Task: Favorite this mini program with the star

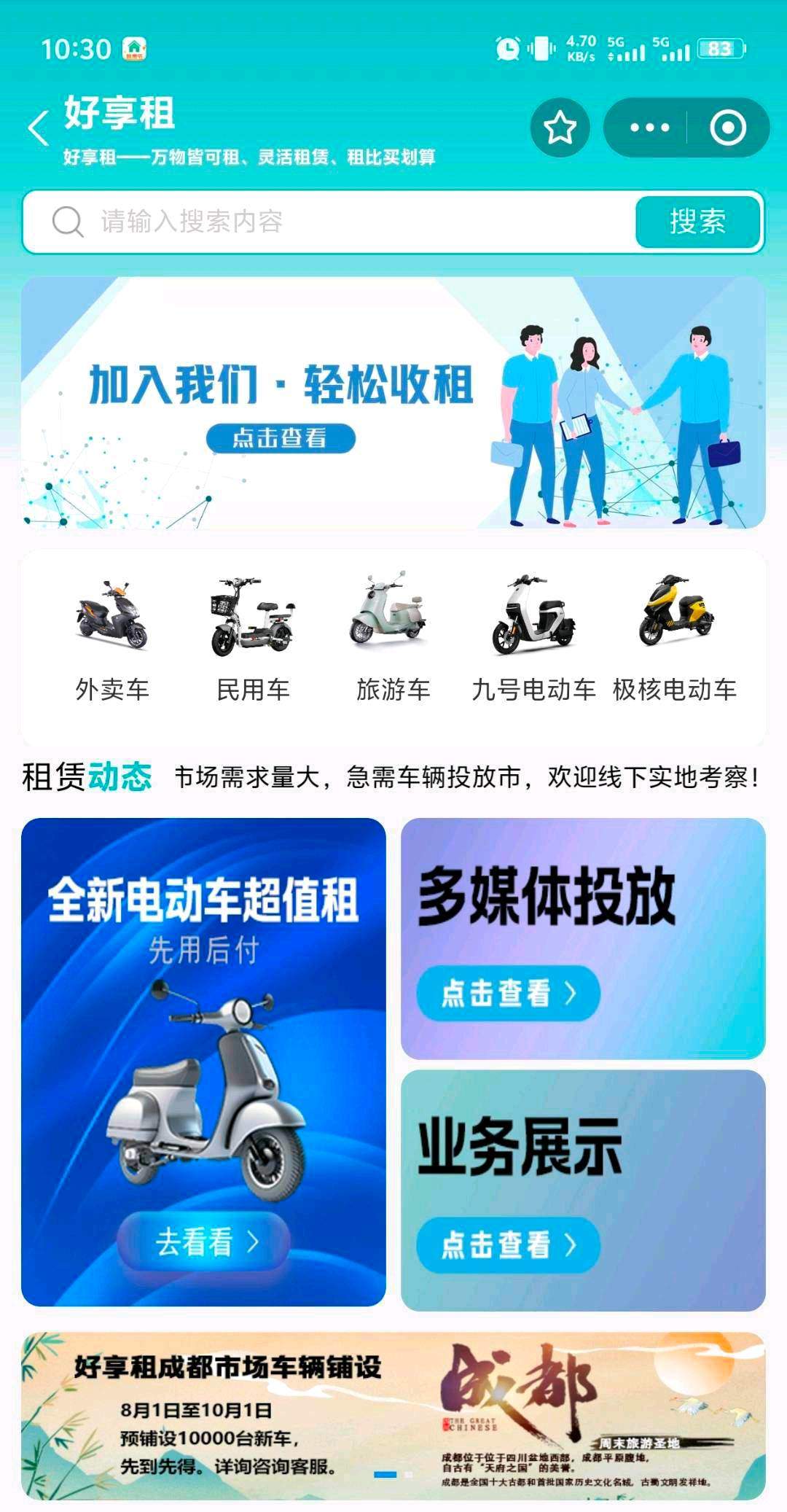Action: click(x=560, y=128)
